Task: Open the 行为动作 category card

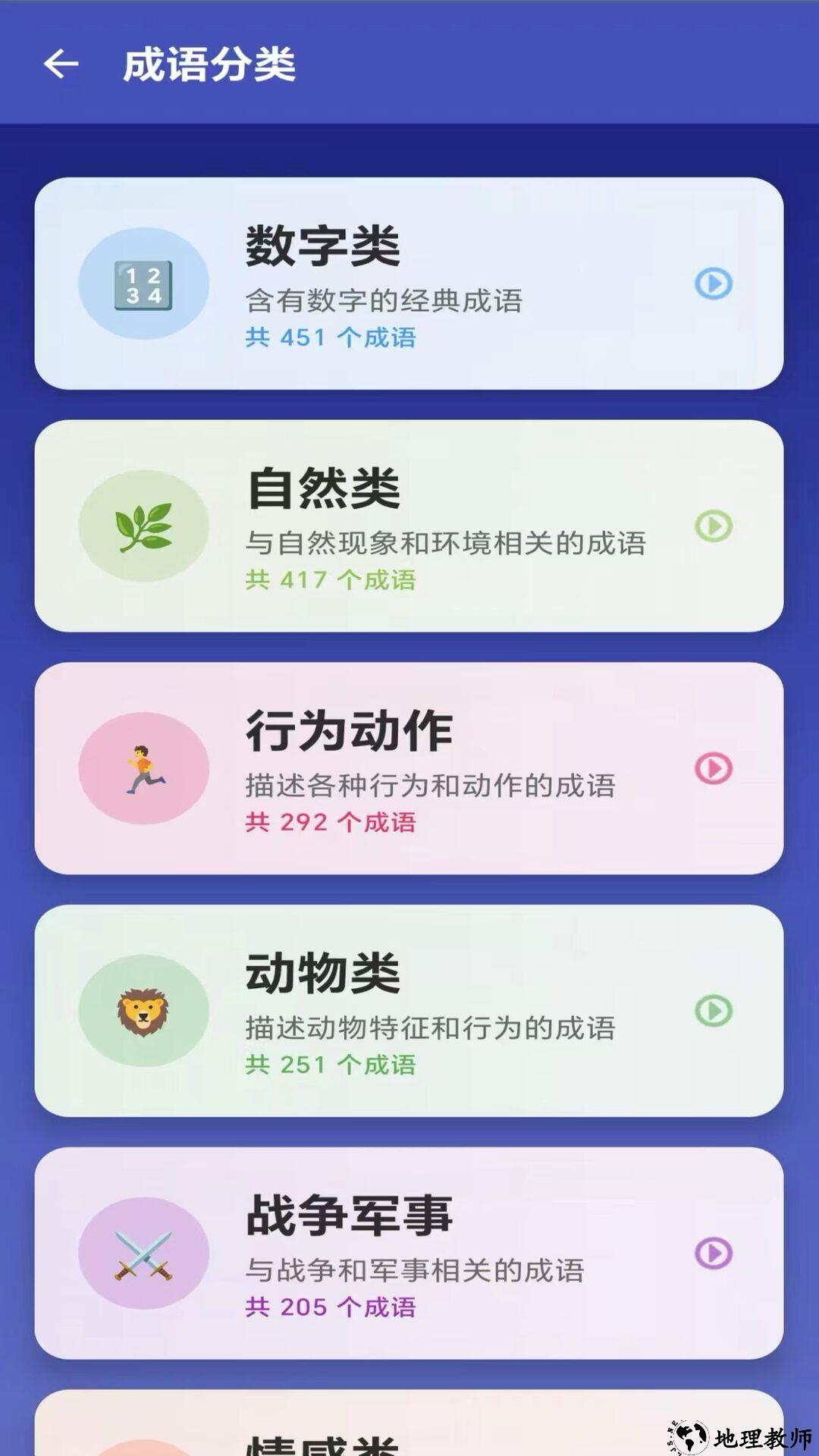Action: 409,768
